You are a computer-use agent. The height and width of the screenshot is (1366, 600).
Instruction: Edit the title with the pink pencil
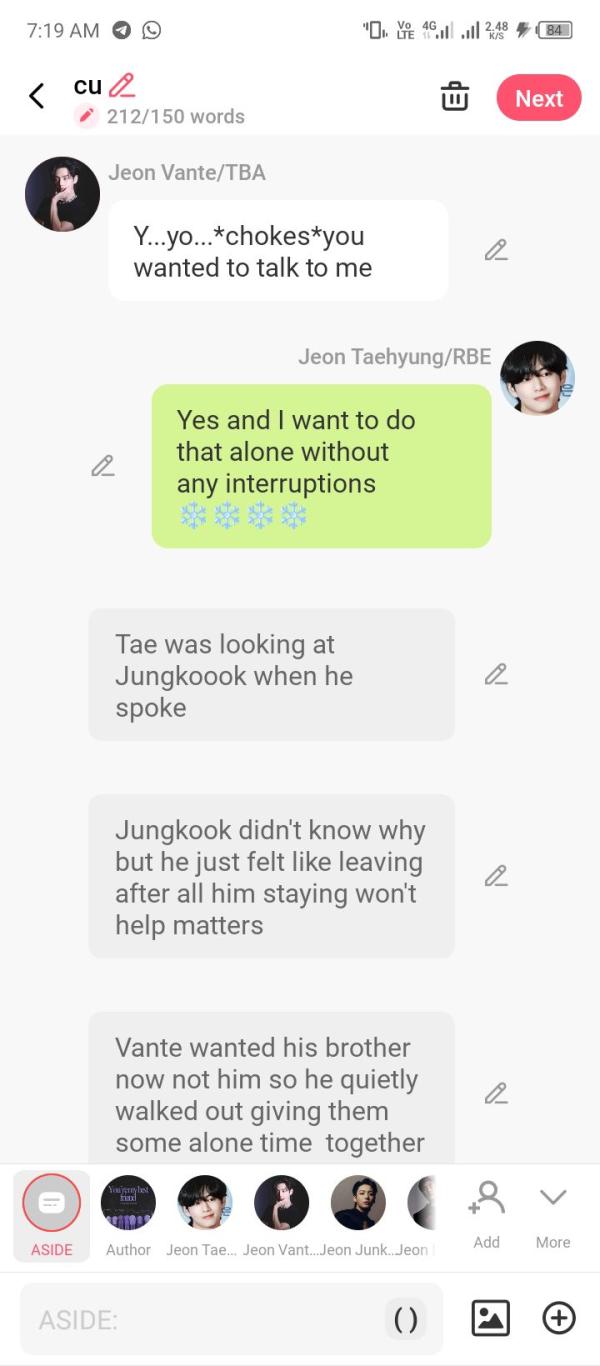[122, 86]
